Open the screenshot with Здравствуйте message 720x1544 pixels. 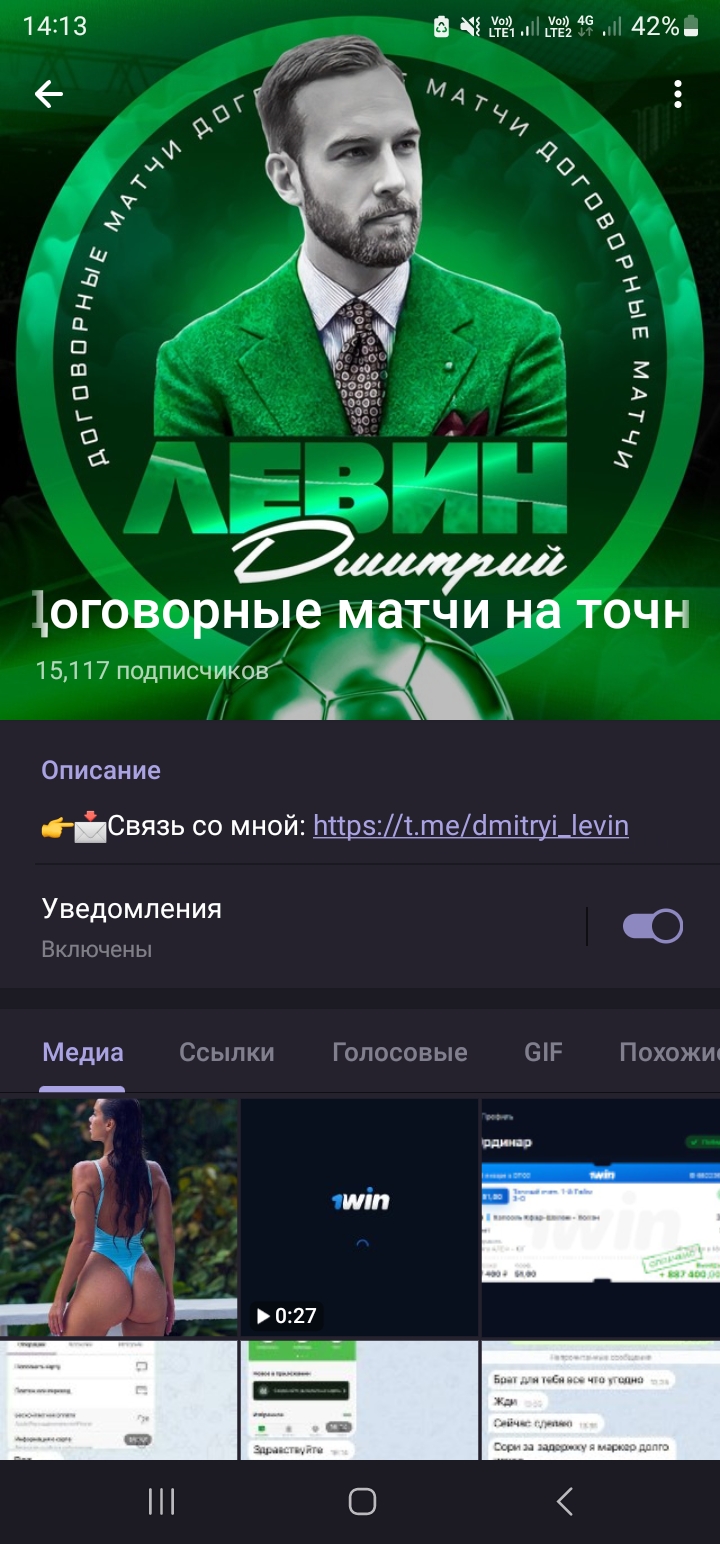point(359,1400)
